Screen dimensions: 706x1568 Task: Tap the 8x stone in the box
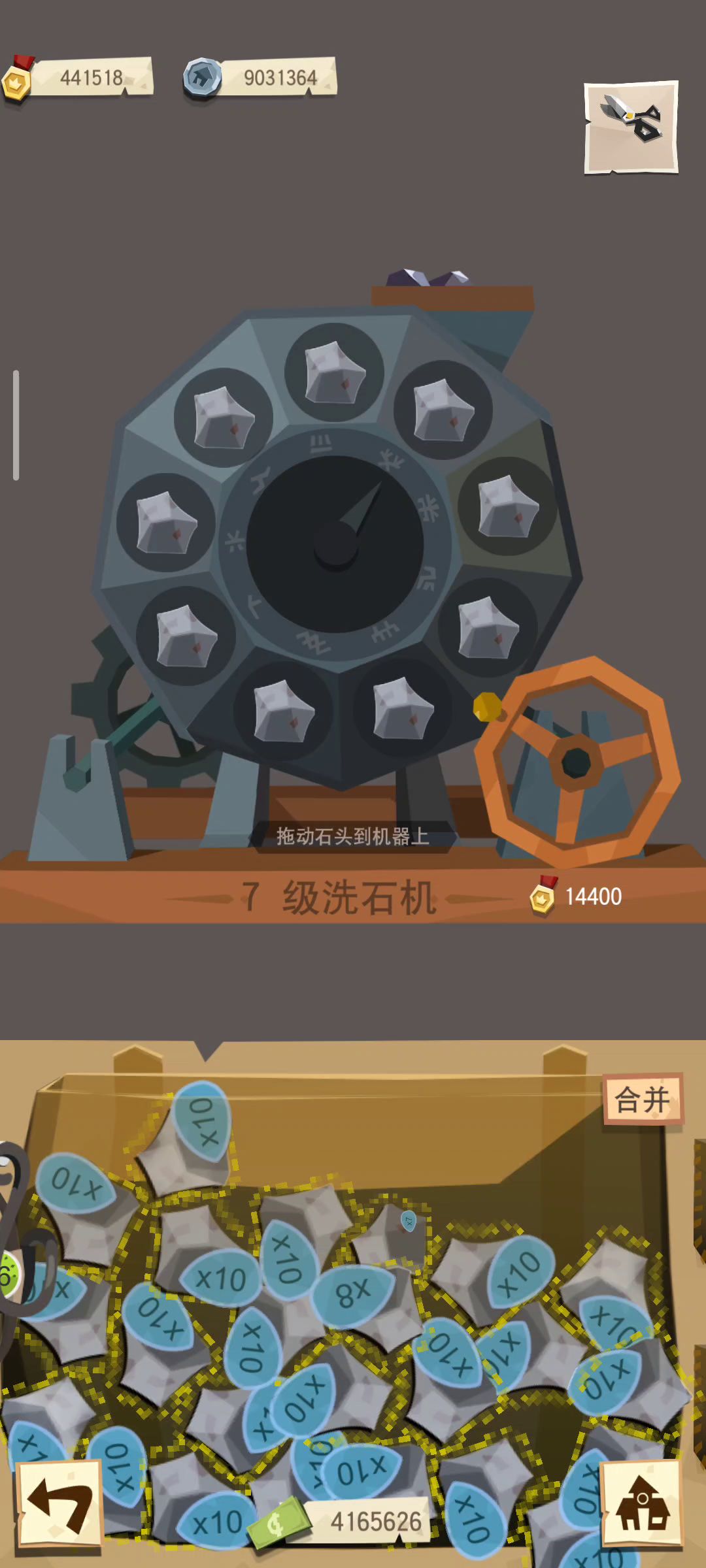coord(354,1294)
